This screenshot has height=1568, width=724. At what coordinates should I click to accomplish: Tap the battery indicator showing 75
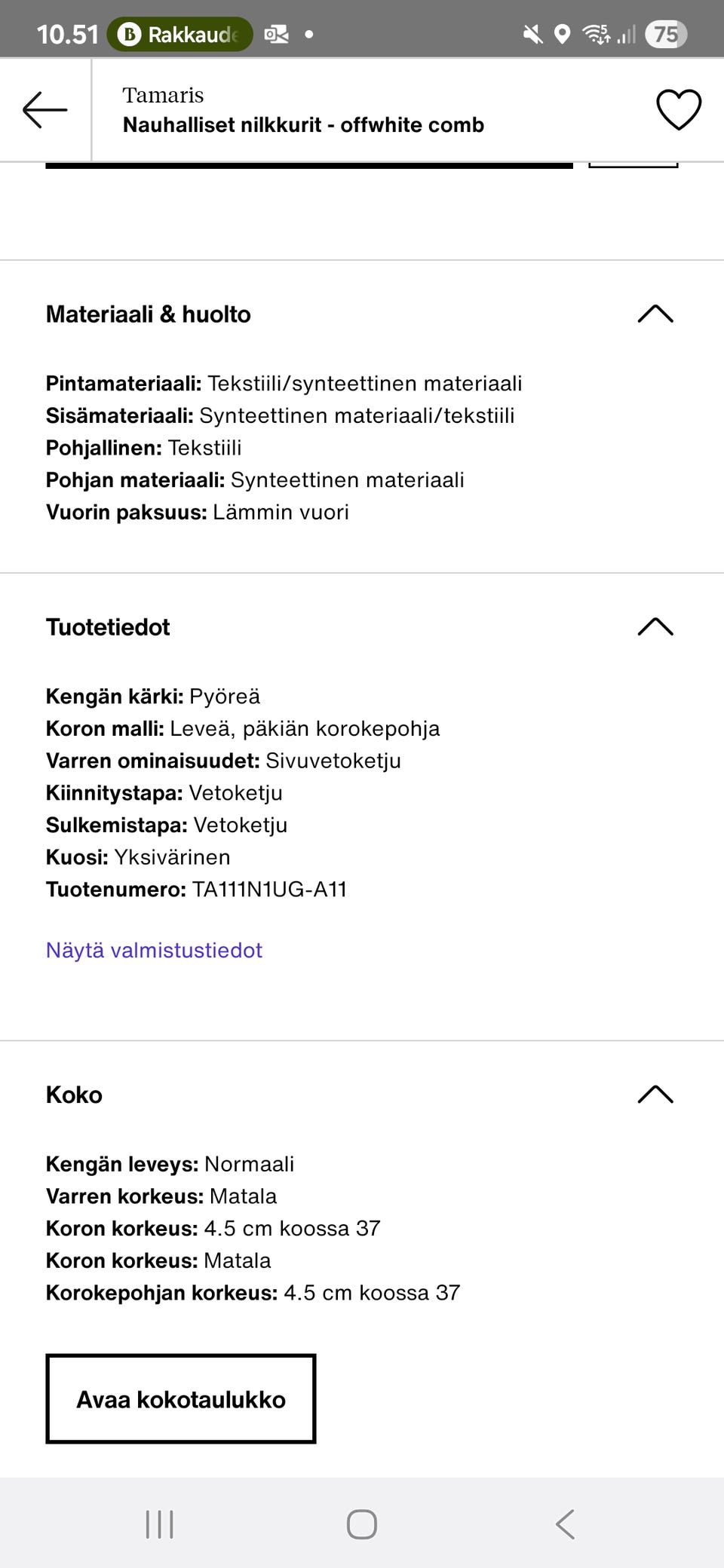pyautogui.click(x=667, y=33)
